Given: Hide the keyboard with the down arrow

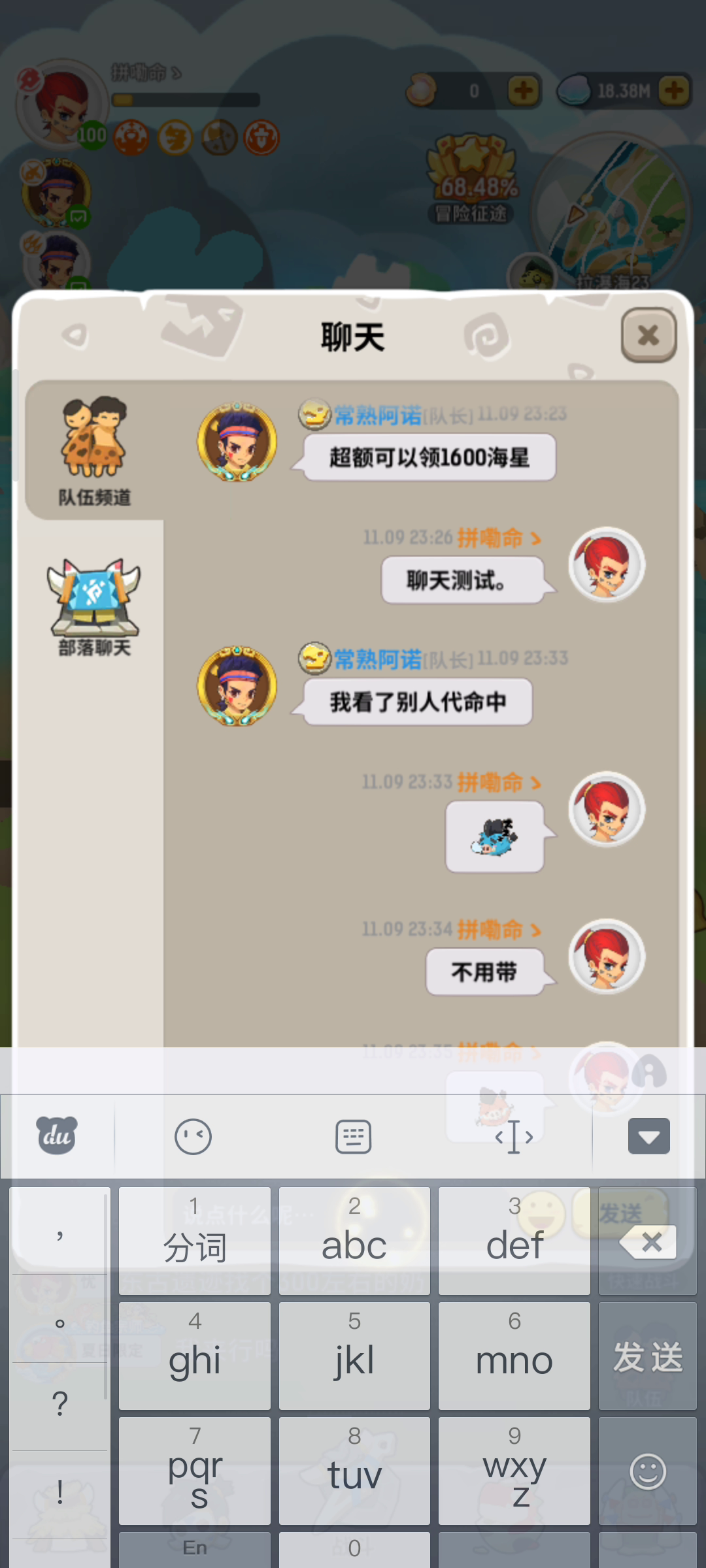Looking at the screenshot, I should point(648,1136).
